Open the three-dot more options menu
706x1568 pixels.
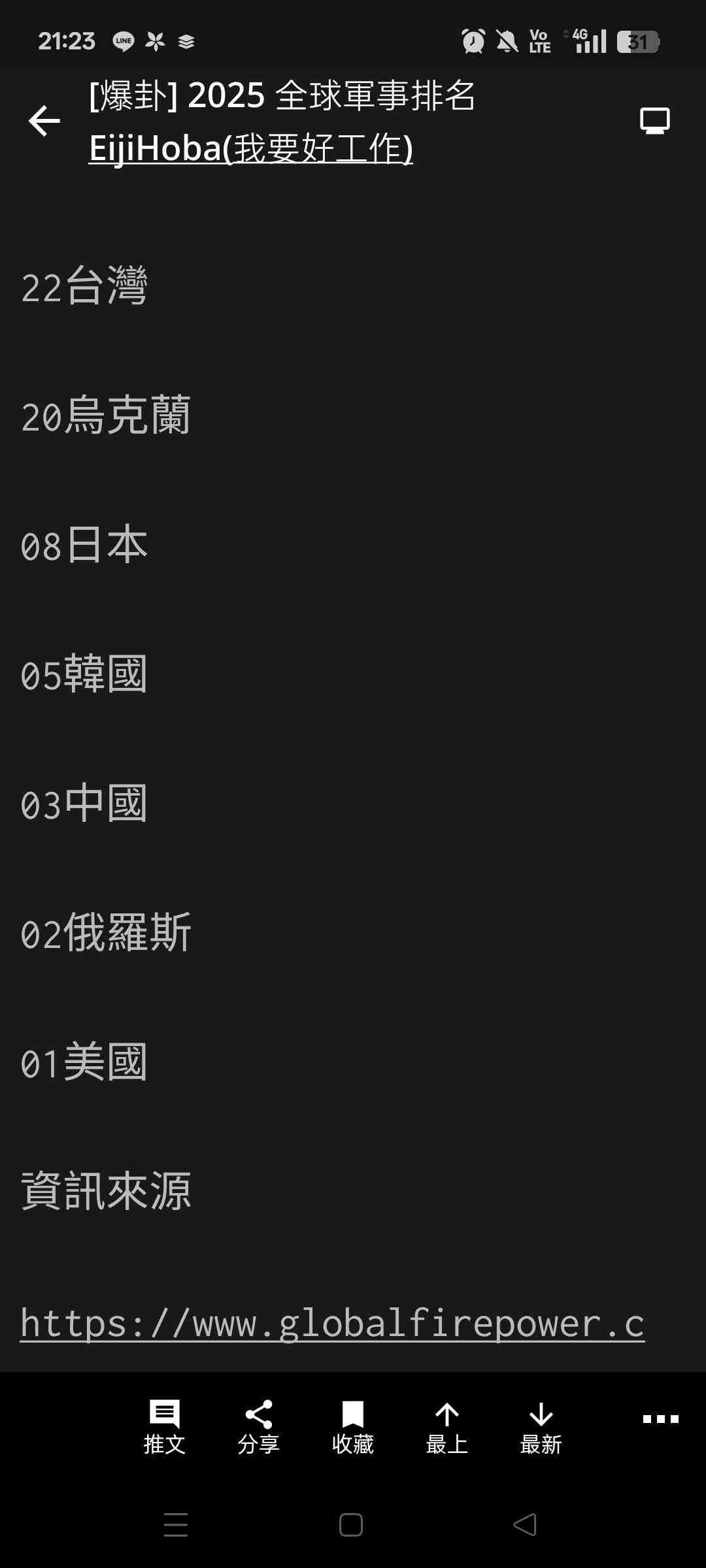660,1419
